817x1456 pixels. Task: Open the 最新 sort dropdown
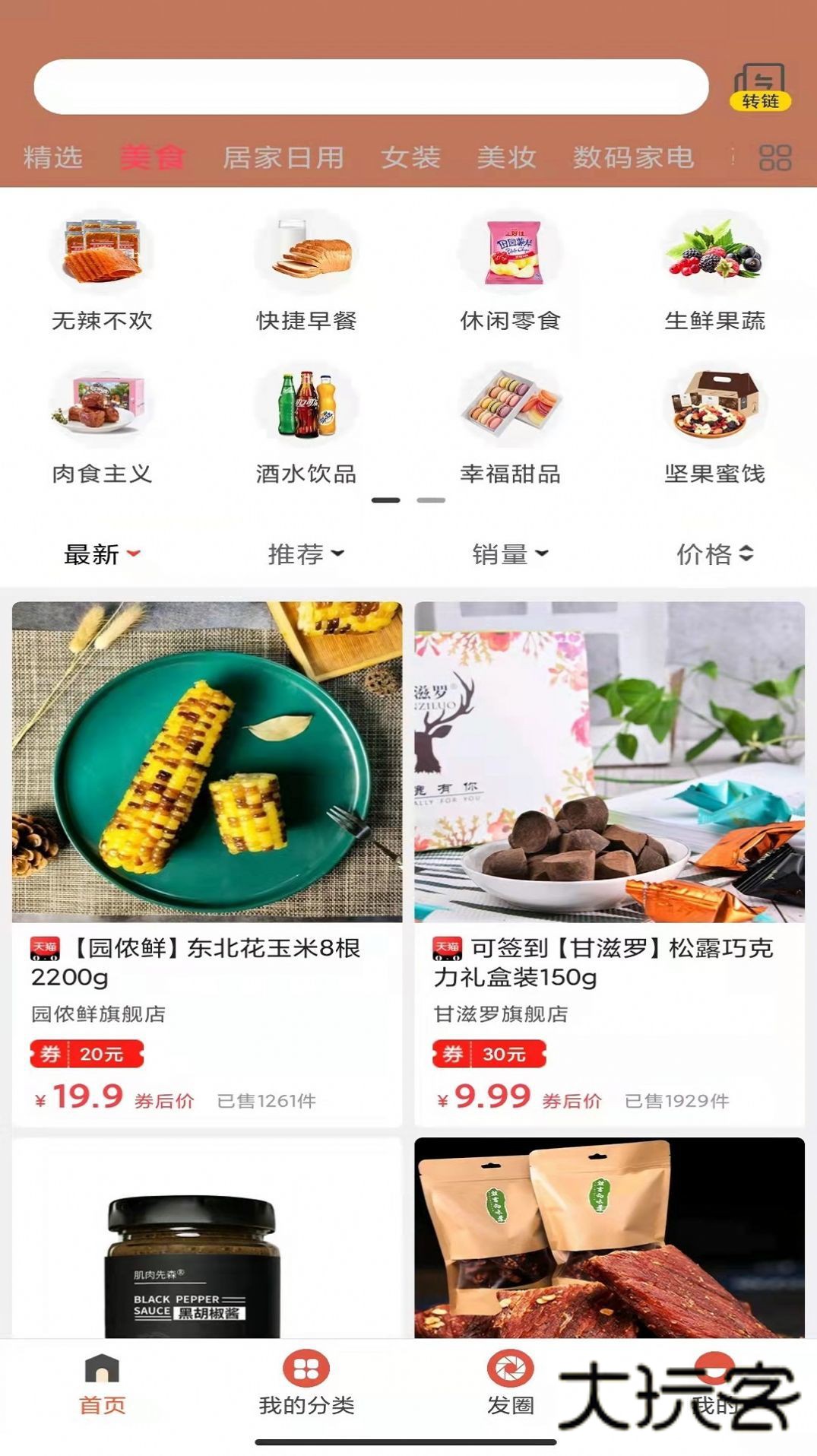click(x=101, y=554)
